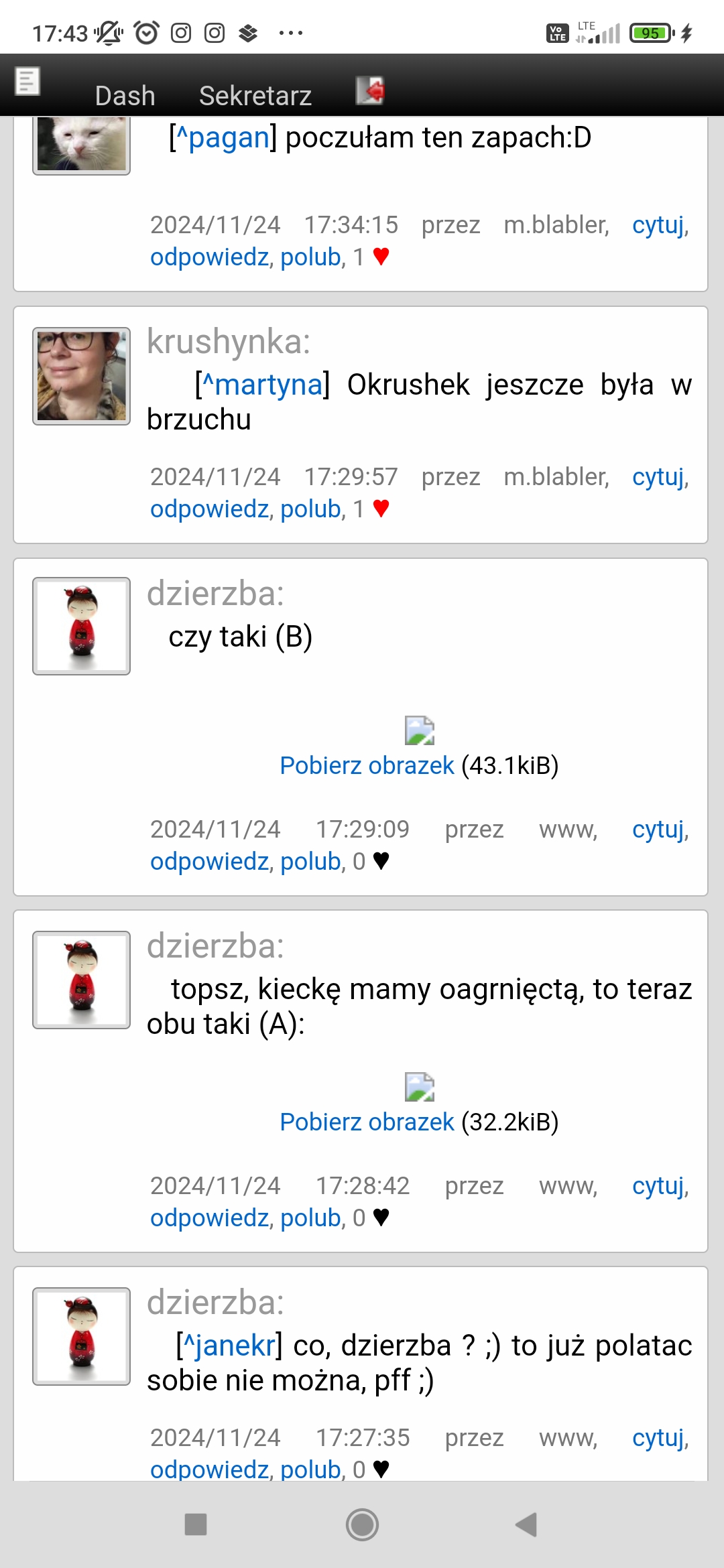Screen dimensions: 724x1568
Task: Quote krushynka's post via cytuj
Action: [x=659, y=477]
